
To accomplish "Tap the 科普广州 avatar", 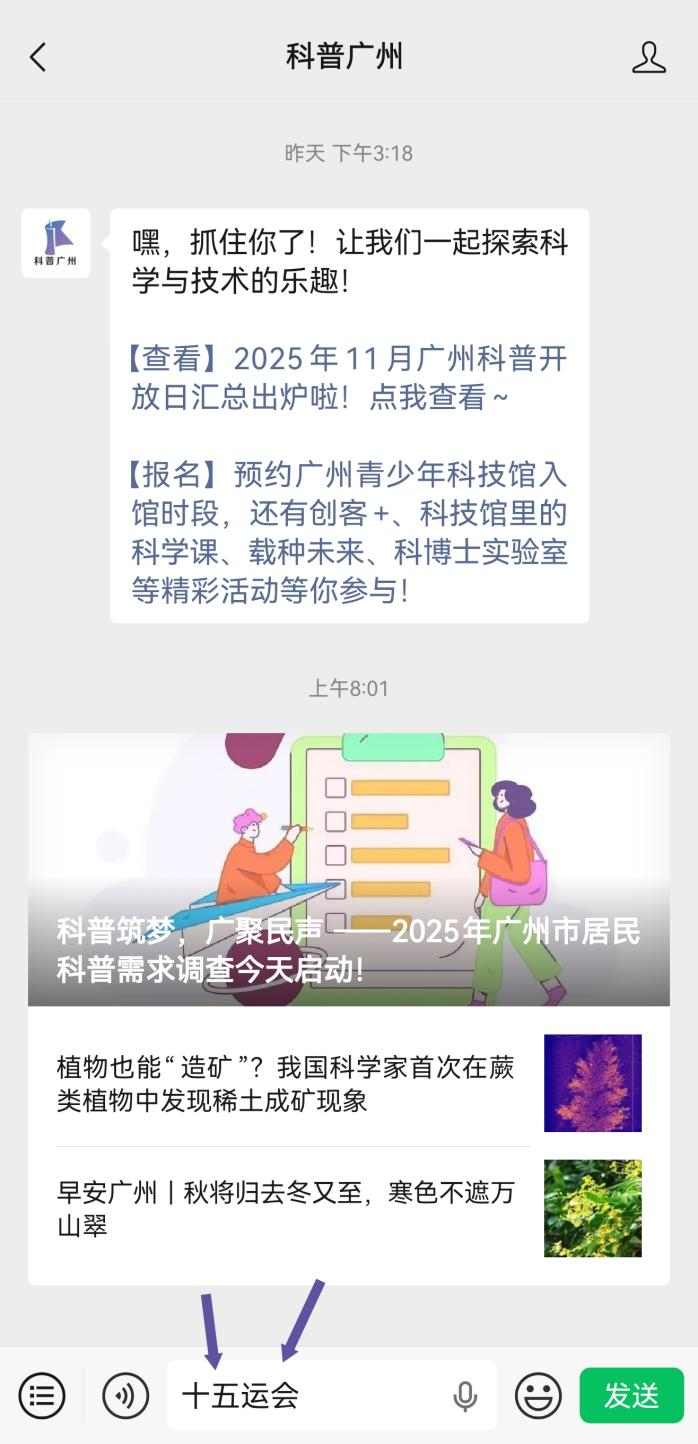I will 56,243.
